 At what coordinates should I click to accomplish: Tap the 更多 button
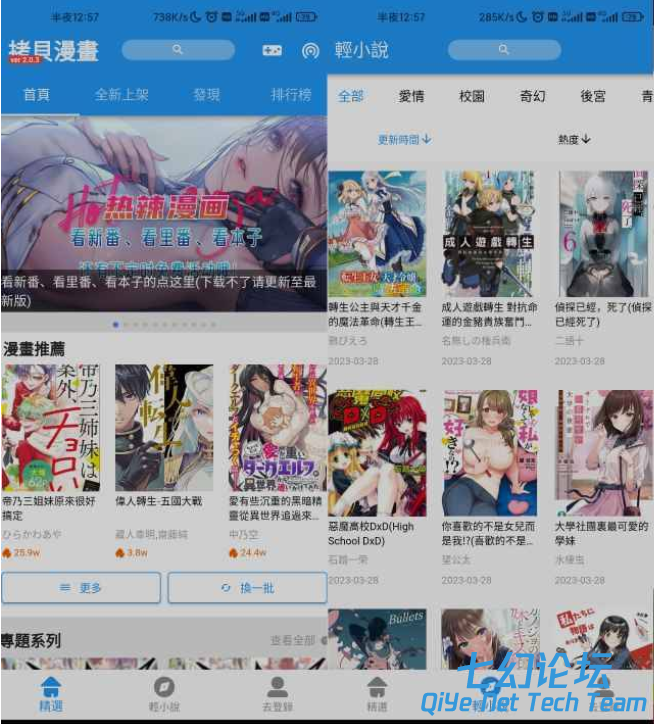tap(81, 588)
